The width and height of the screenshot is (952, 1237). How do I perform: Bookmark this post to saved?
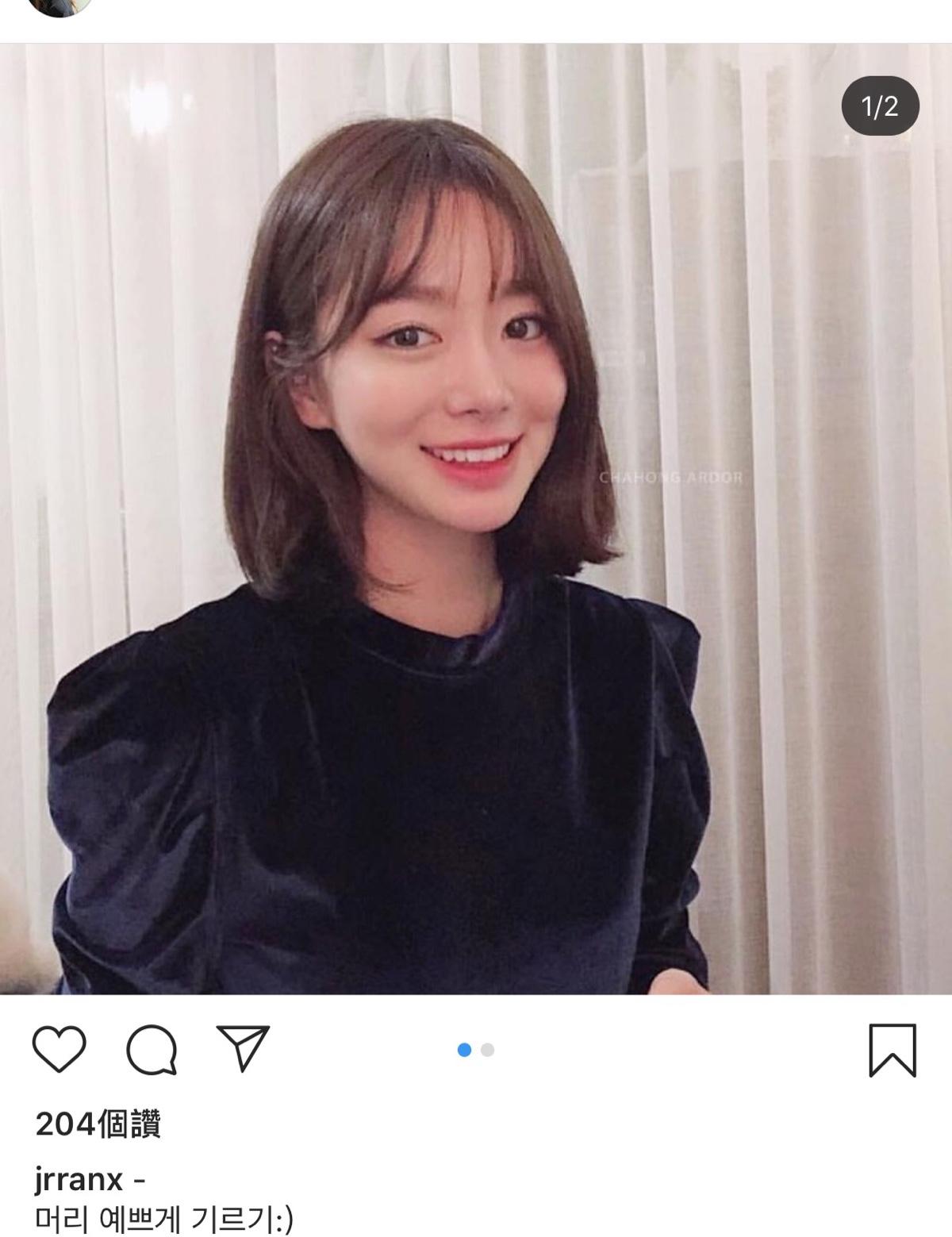(x=892, y=1050)
